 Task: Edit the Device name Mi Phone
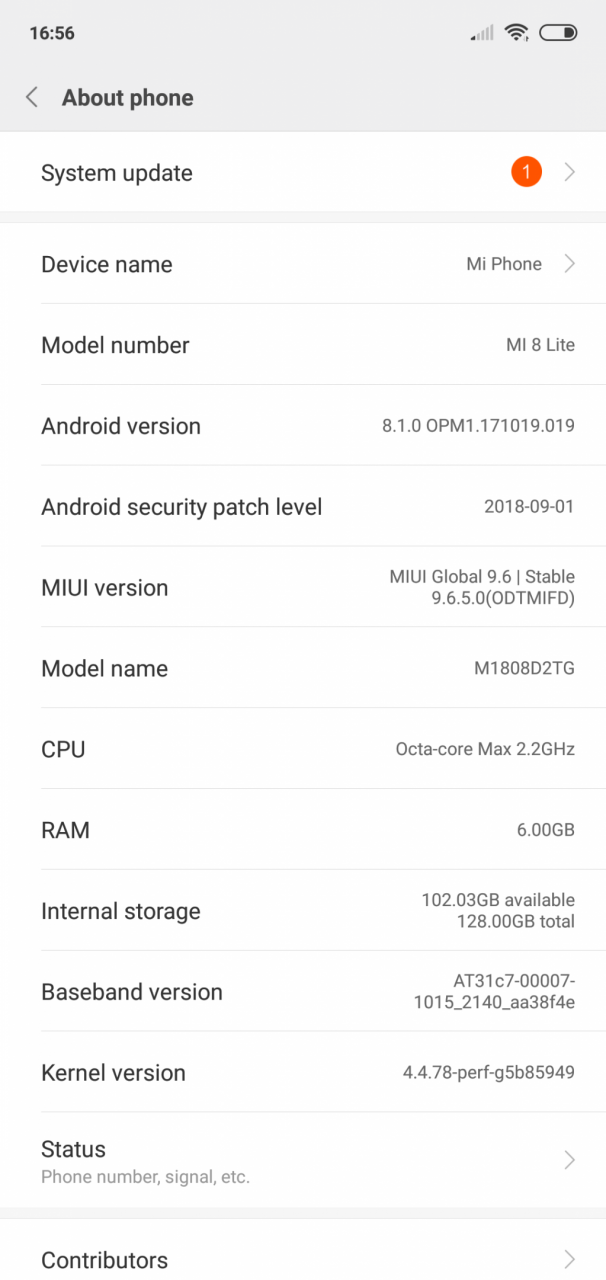click(303, 264)
